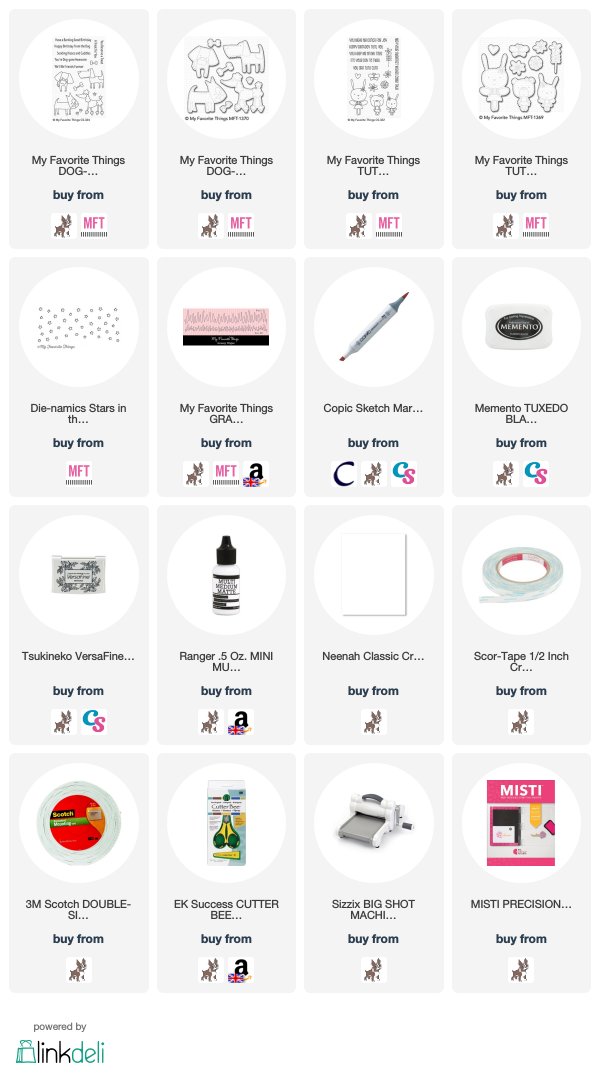This screenshot has width=600, height=1073.
Task: Open the Tsukineko VersaFine product tile
Action: (x=79, y=625)
